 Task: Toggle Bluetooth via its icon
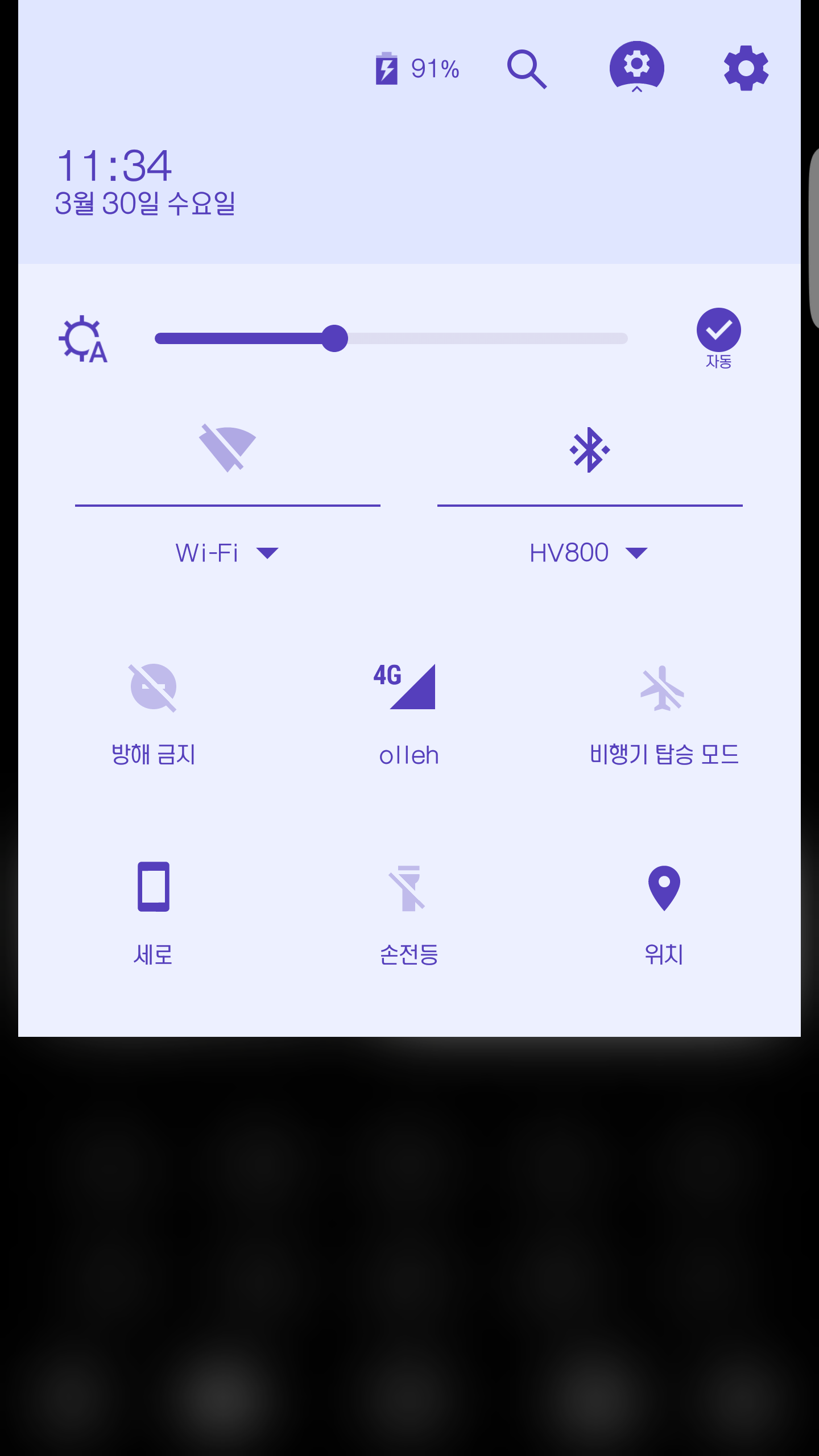[x=589, y=449]
